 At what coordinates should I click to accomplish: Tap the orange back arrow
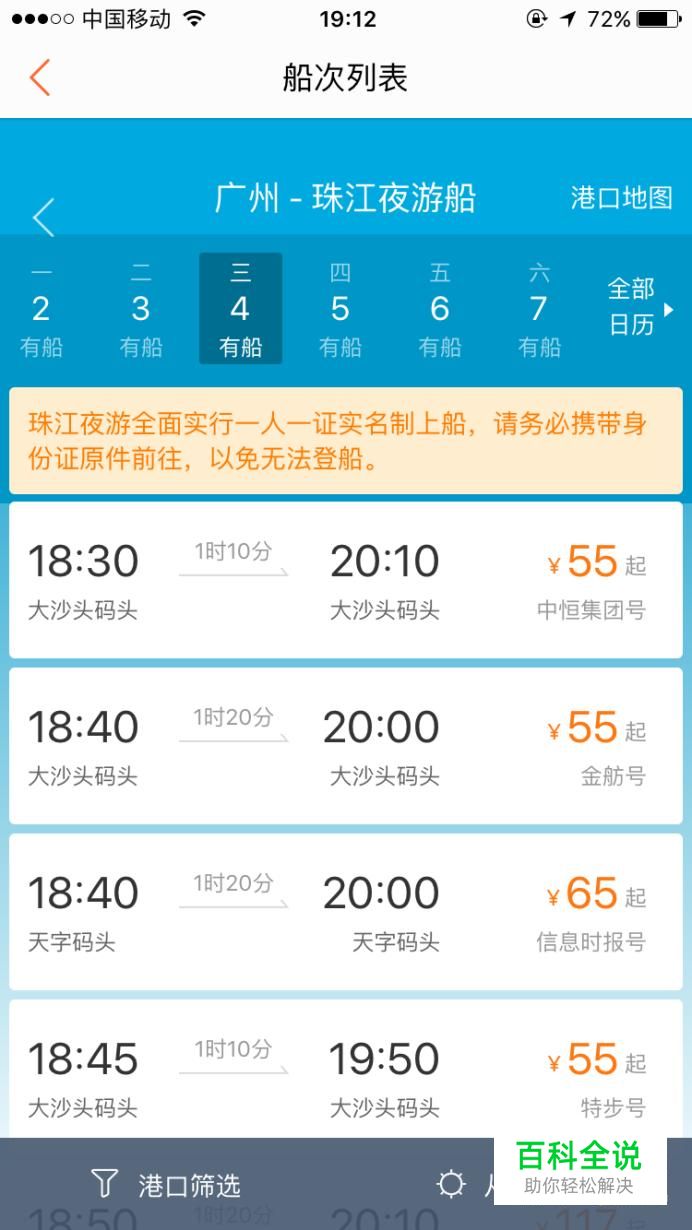(40, 77)
